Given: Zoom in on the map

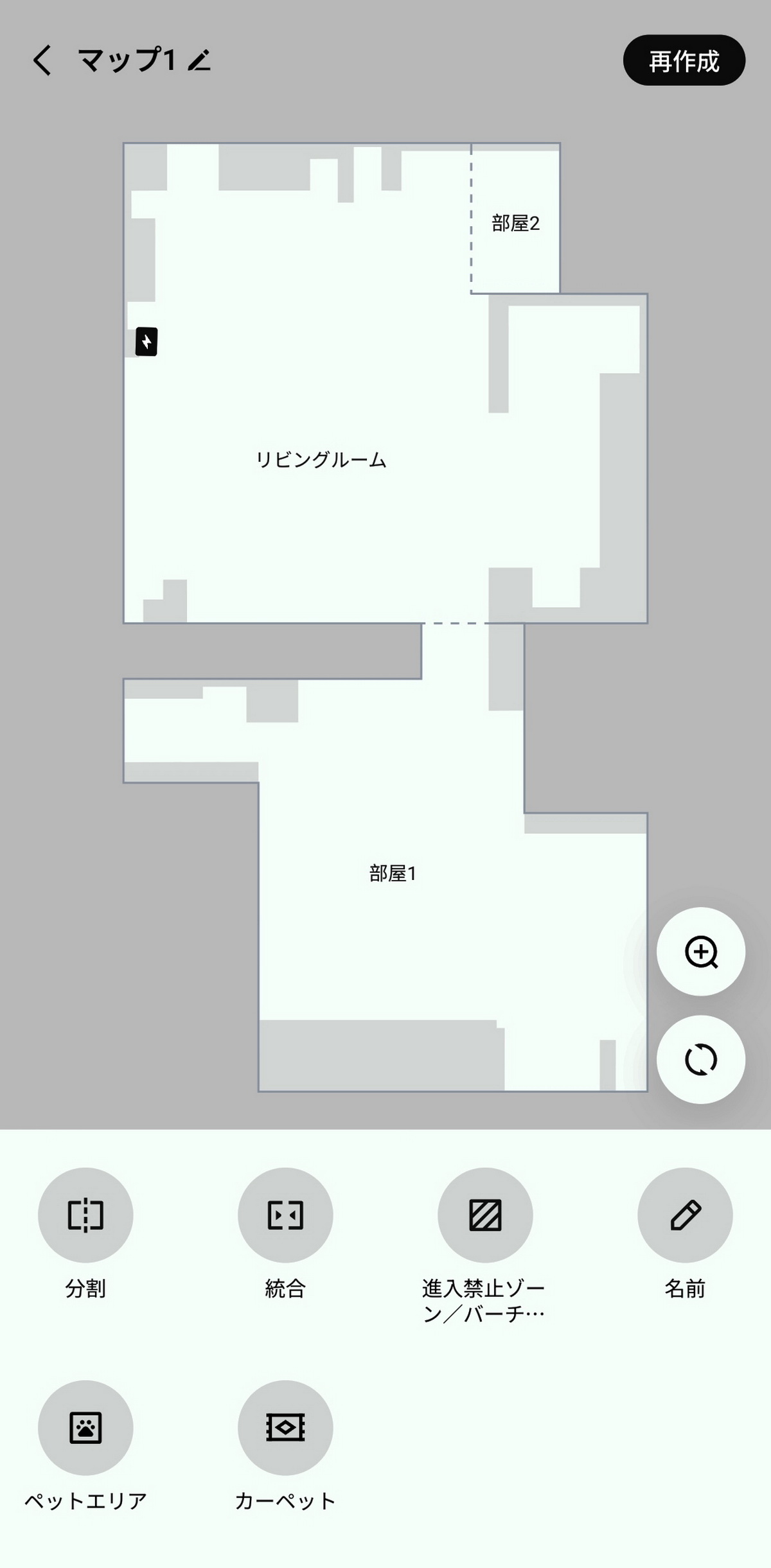Looking at the screenshot, I should point(700,951).
